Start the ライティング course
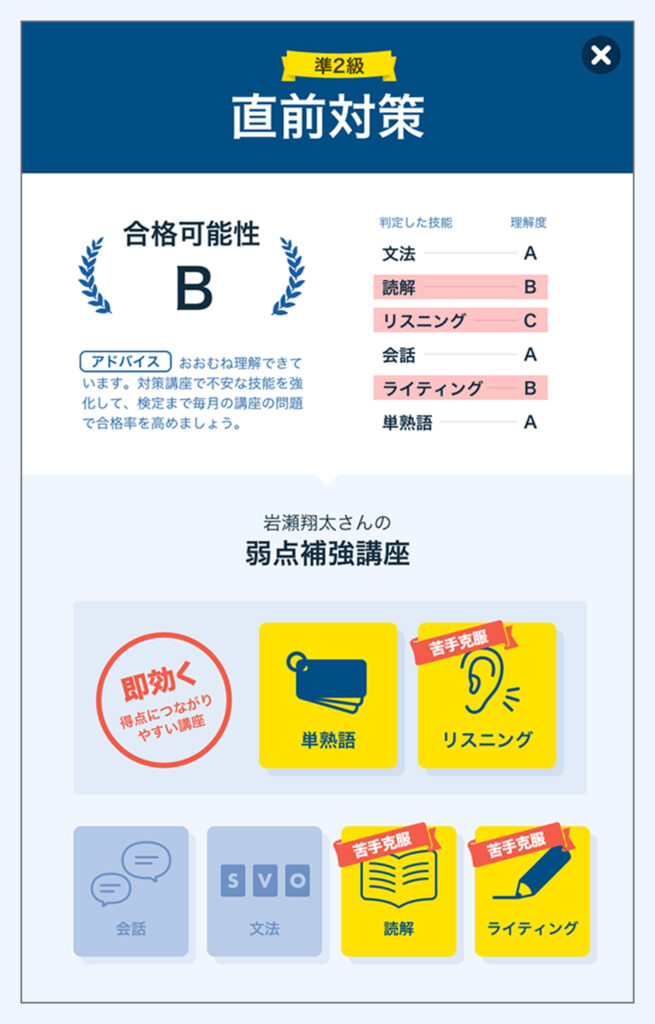Image resolution: width=655 pixels, height=1024 pixels. pos(532,890)
